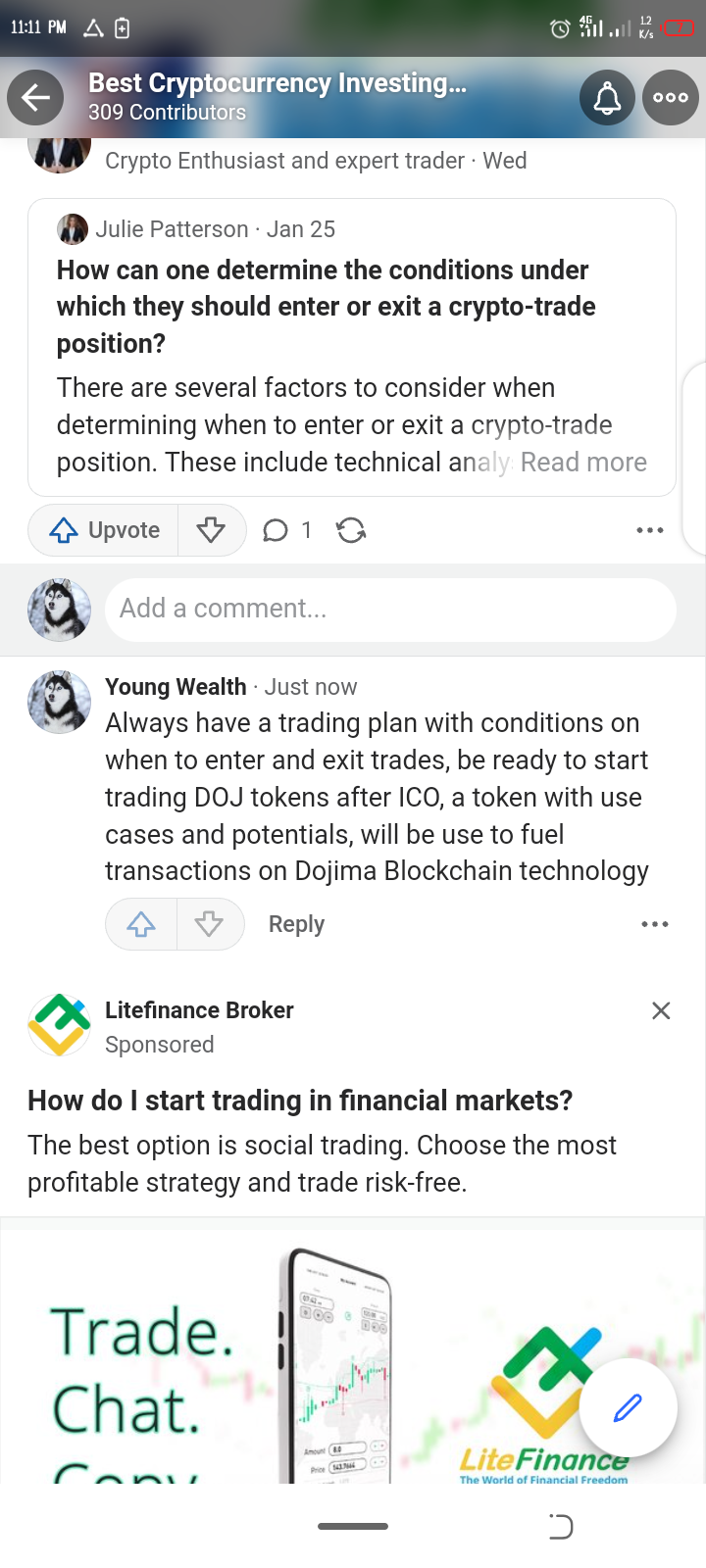This screenshot has height=1568, width=706.
Task: Upvote the shared post
Action: (x=104, y=530)
